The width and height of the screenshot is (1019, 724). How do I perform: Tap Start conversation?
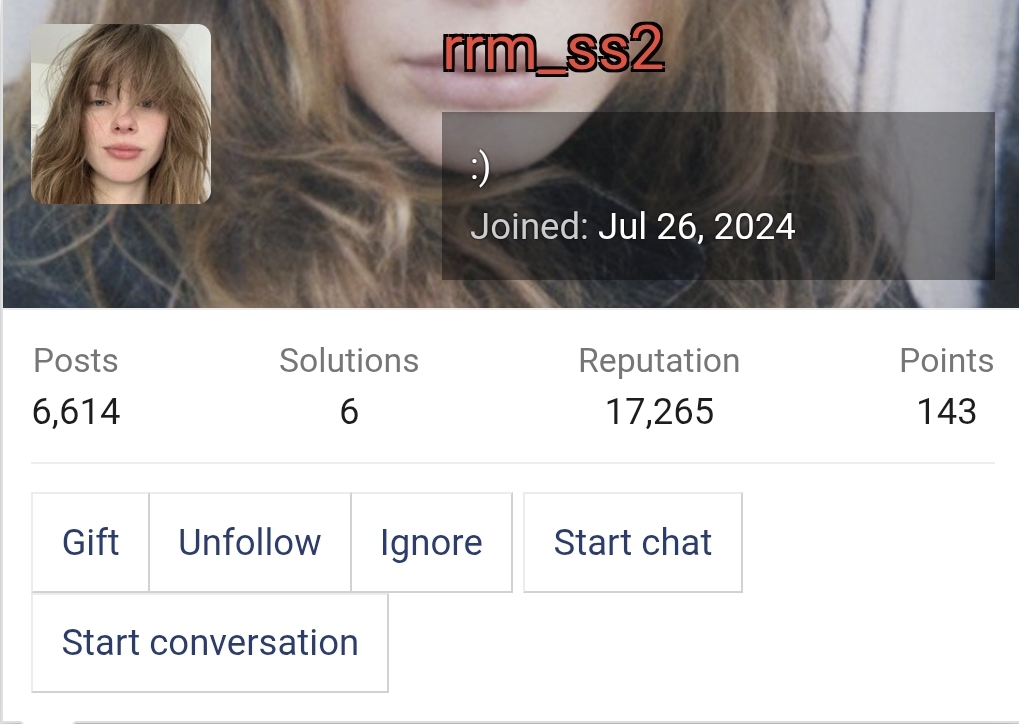(x=210, y=642)
